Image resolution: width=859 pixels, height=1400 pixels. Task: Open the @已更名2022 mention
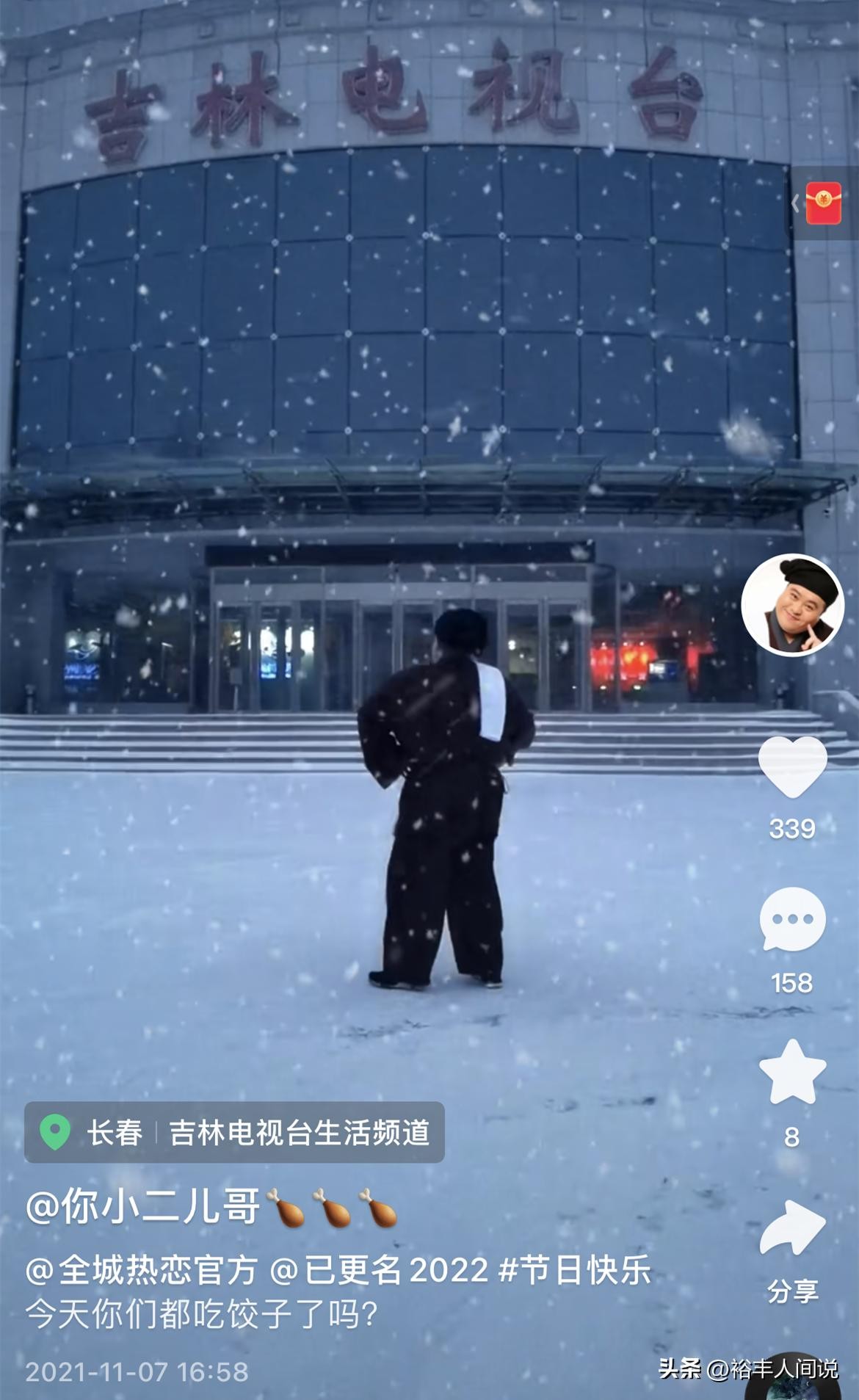(379, 1269)
